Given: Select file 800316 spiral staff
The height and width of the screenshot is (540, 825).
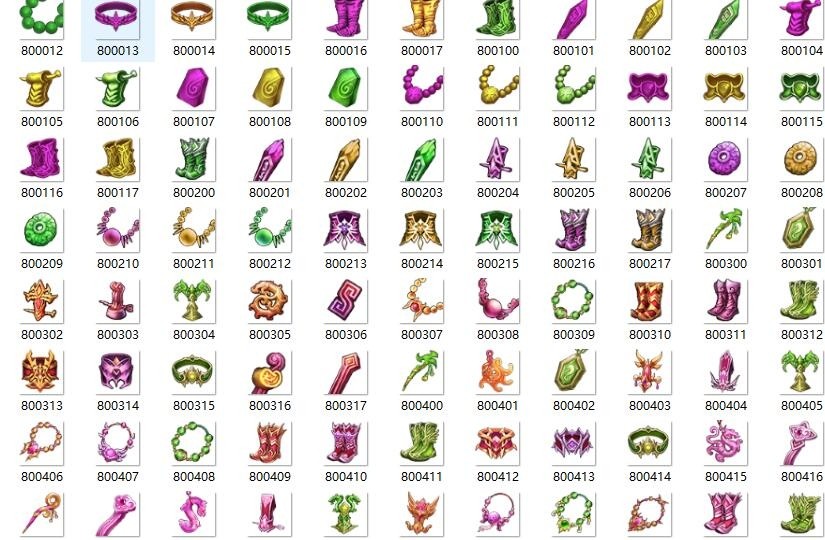Looking at the screenshot, I should [x=270, y=371].
